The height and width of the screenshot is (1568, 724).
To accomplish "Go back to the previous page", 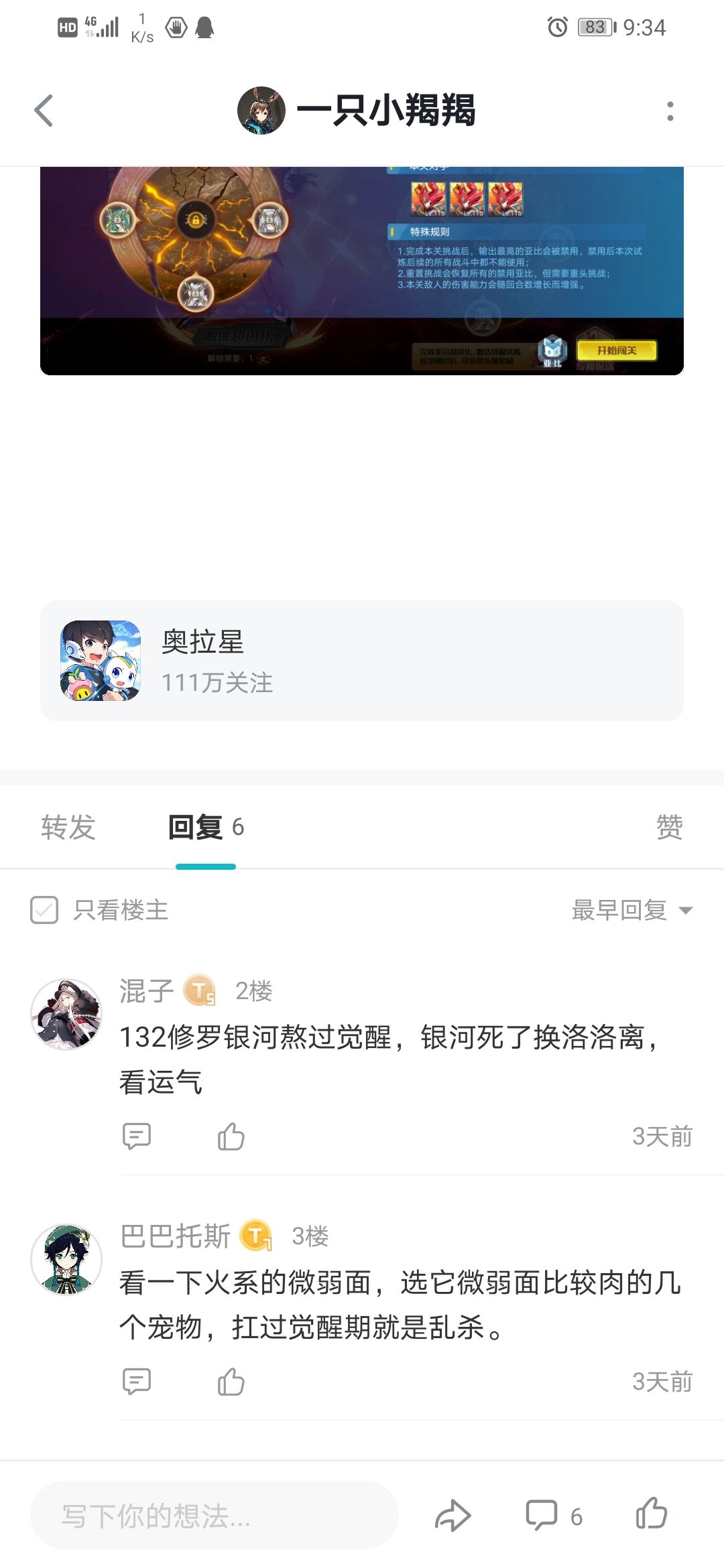I will click(44, 111).
